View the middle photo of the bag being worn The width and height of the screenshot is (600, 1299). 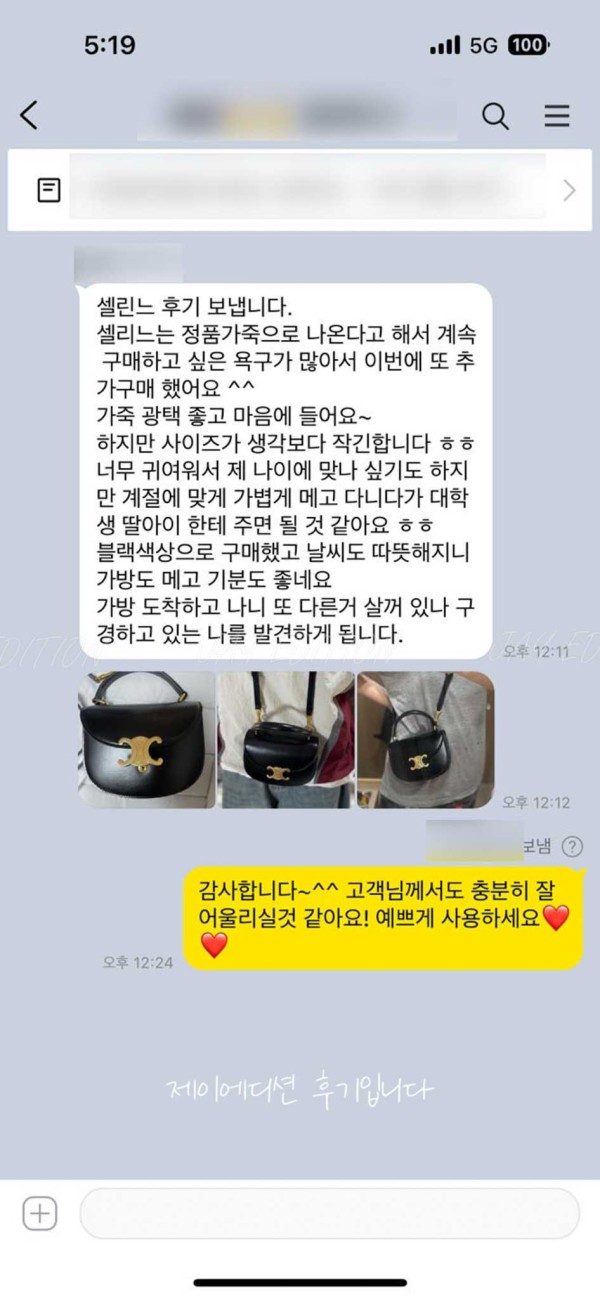(x=286, y=739)
